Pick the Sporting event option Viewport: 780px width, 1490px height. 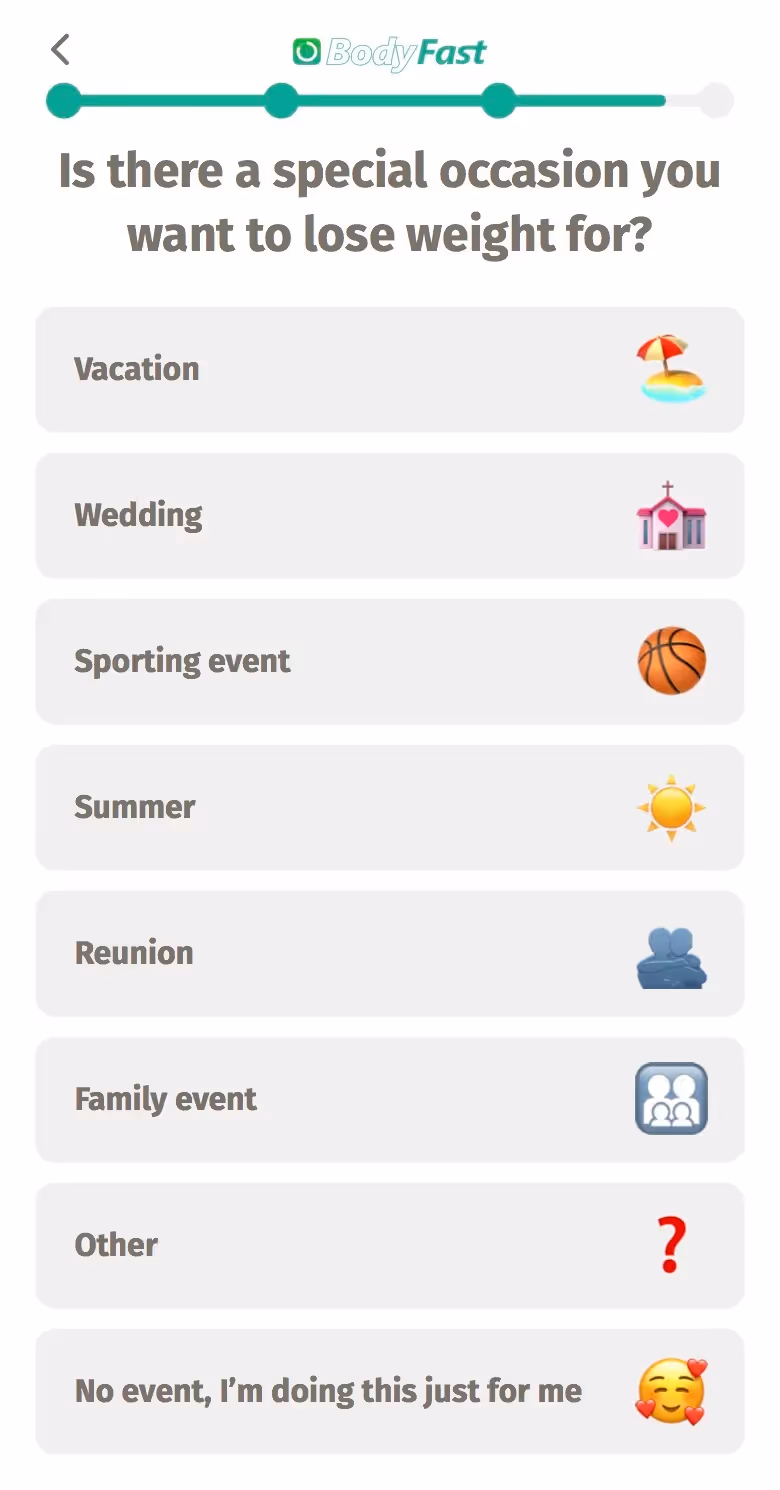point(390,661)
